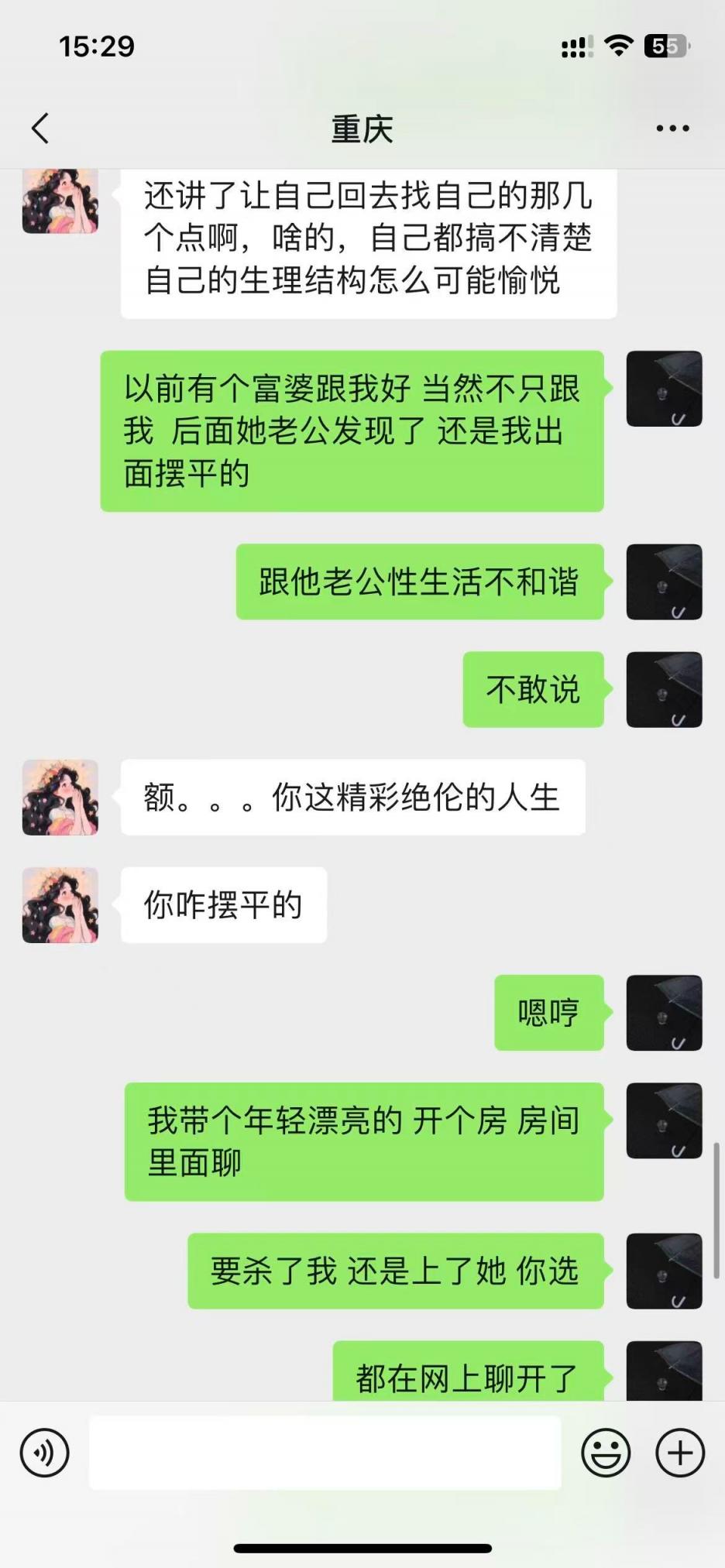Switch to voice message input
Image resolution: width=725 pixels, height=1568 pixels.
(45, 1453)
